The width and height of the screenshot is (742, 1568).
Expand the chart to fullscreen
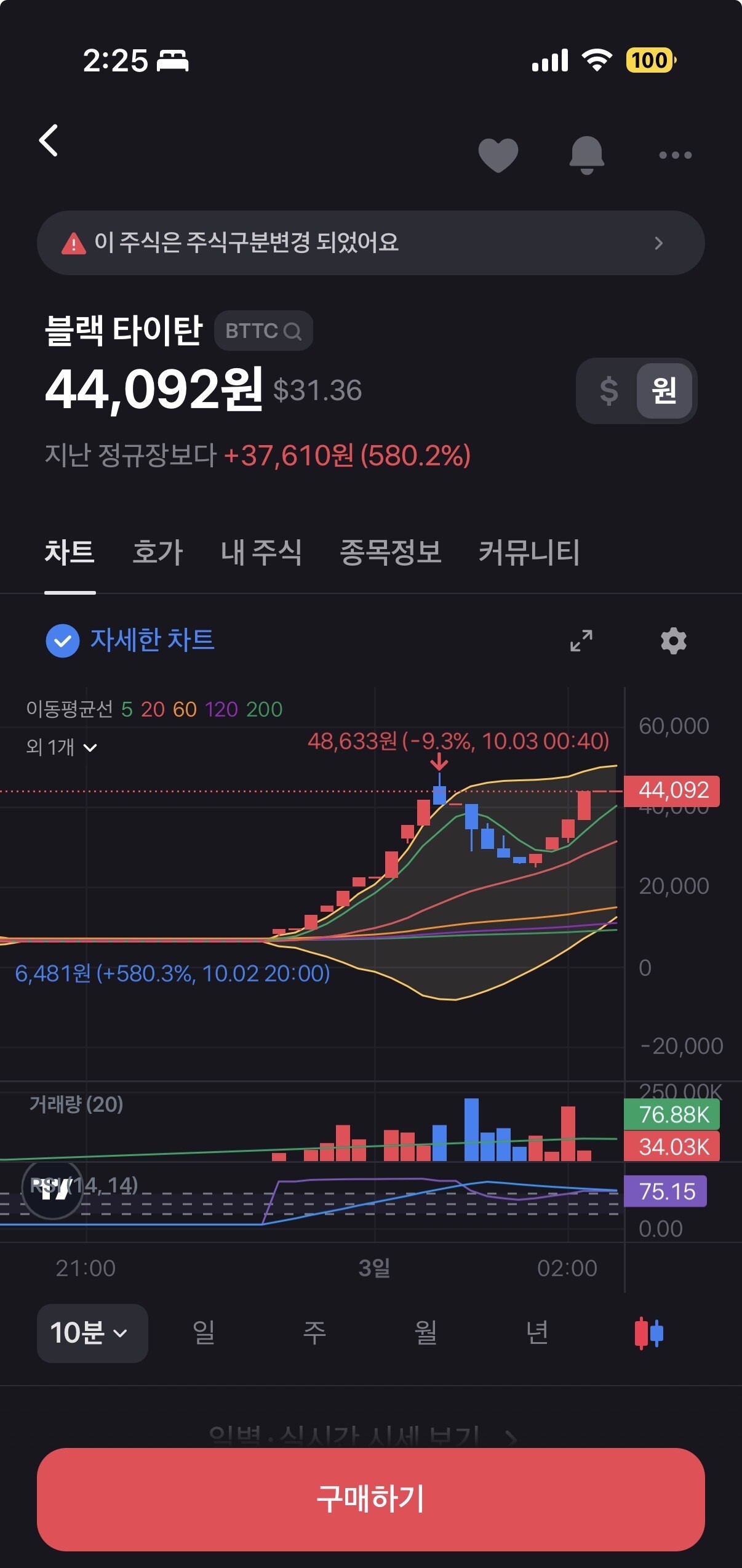581,641
